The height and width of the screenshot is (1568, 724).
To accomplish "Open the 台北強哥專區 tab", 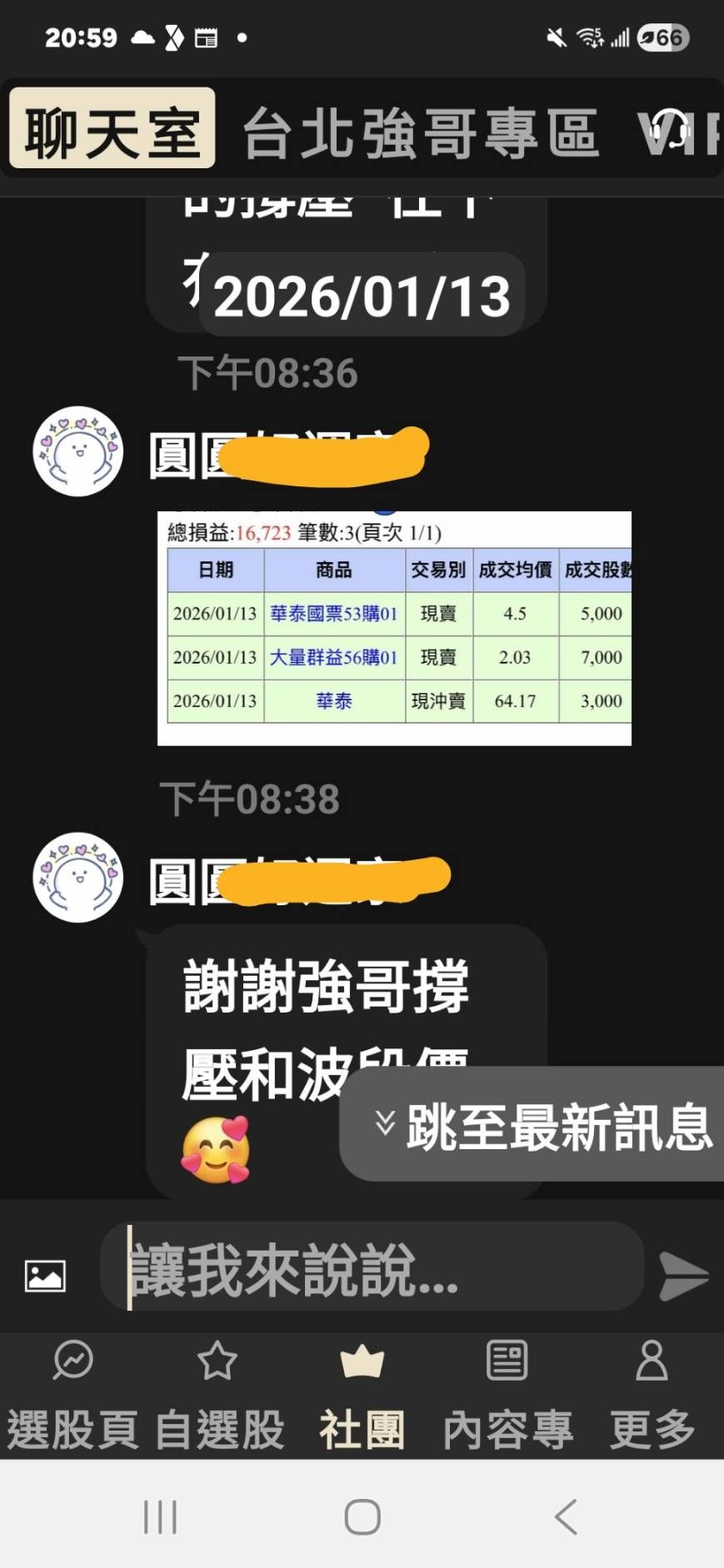I will click(420, 132).
